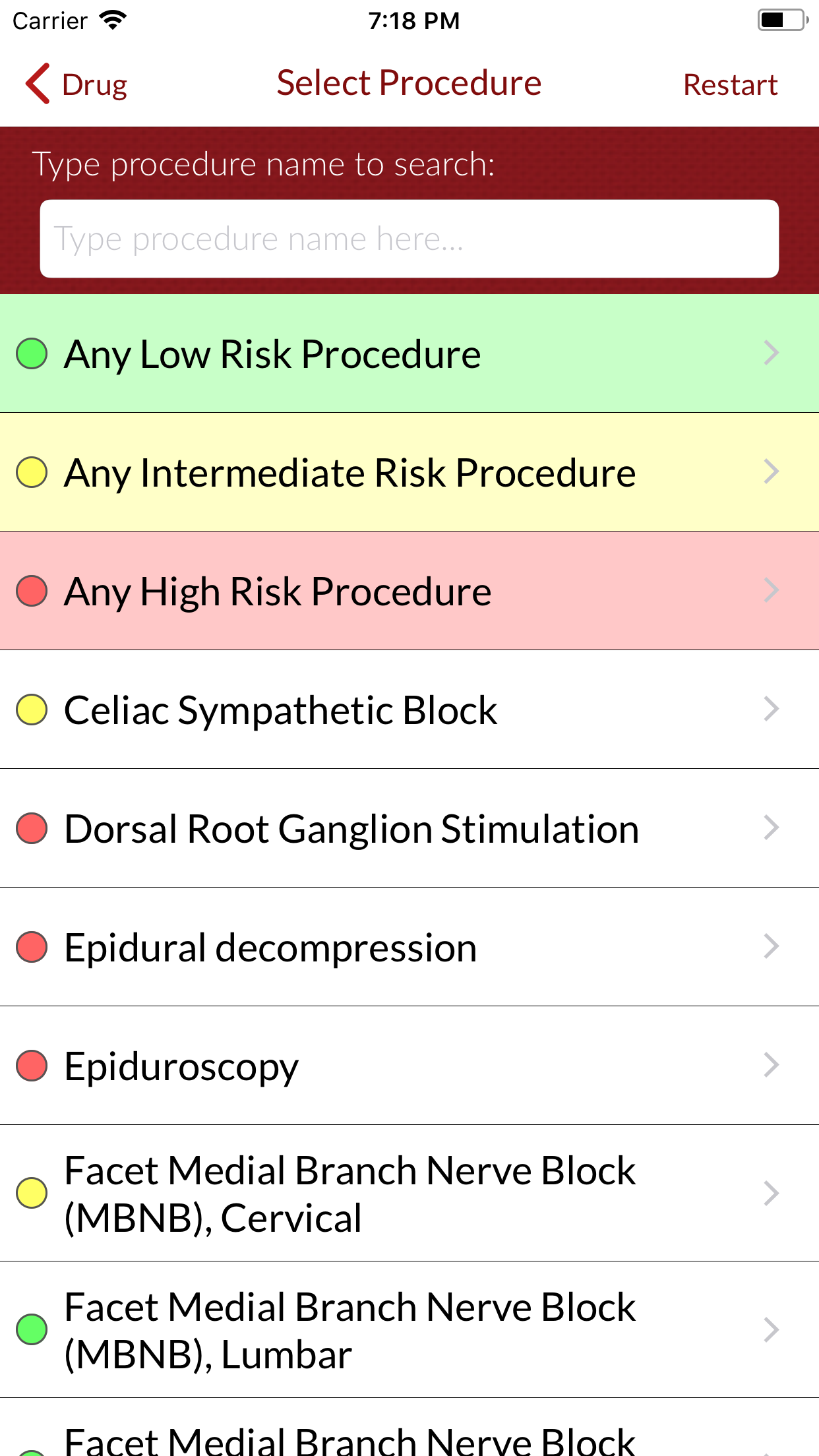819x1456 pixels.
Task: Click the back arrow next to Drug
Action: (x=36, y=84)
